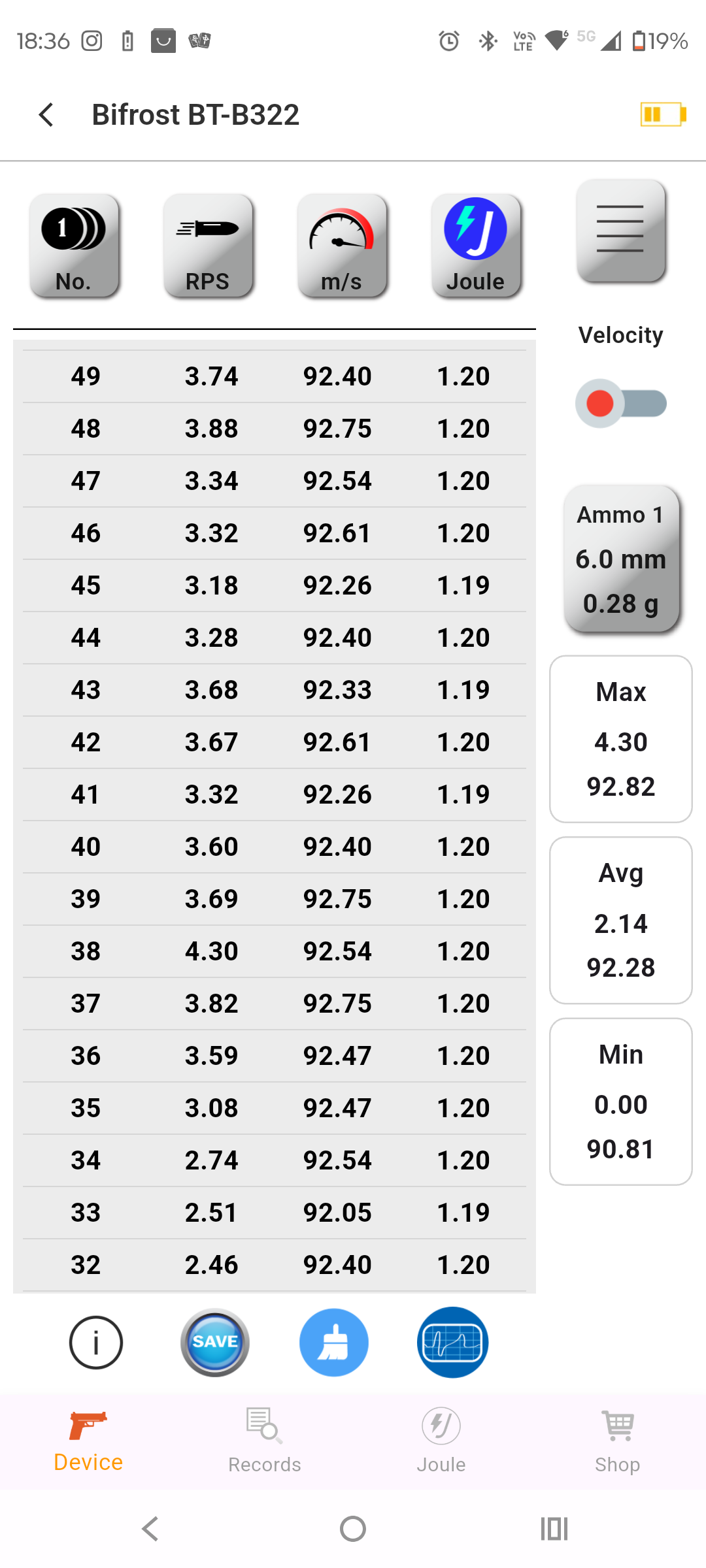Open the Shop tab

pyautogui.click(x=618, y=1441)
